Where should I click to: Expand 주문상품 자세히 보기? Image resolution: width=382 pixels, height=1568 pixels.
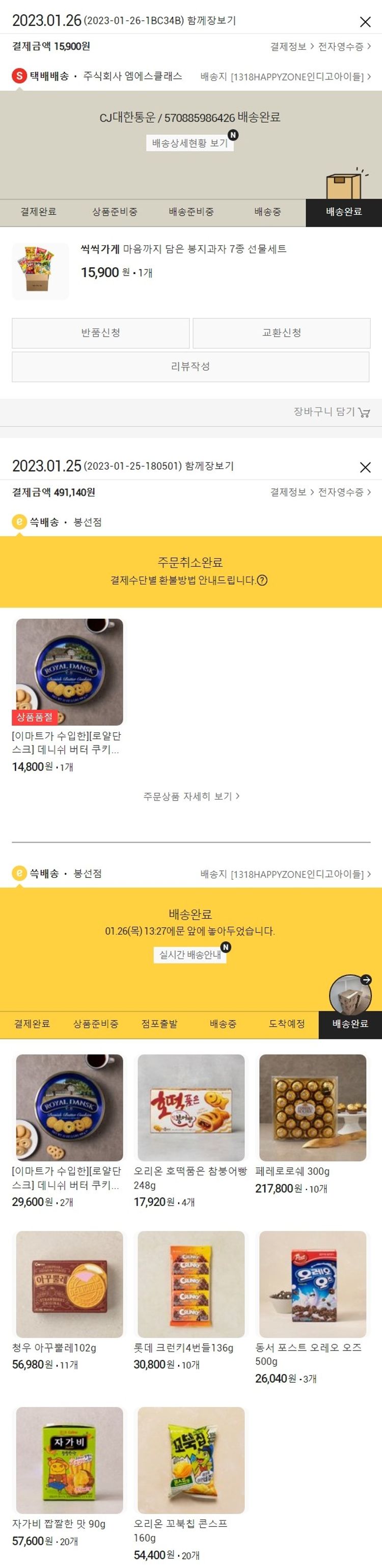pos(190,796)
